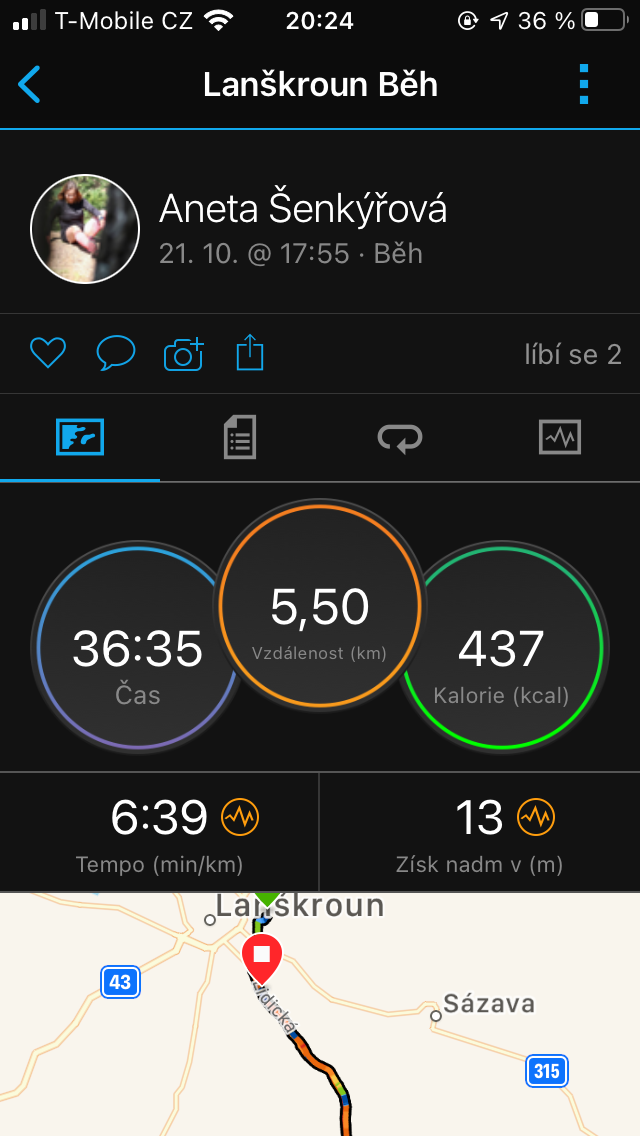View who liked via líbí se 2
The width and height of the screenshot is (640, 1136).
pos(573,354)
